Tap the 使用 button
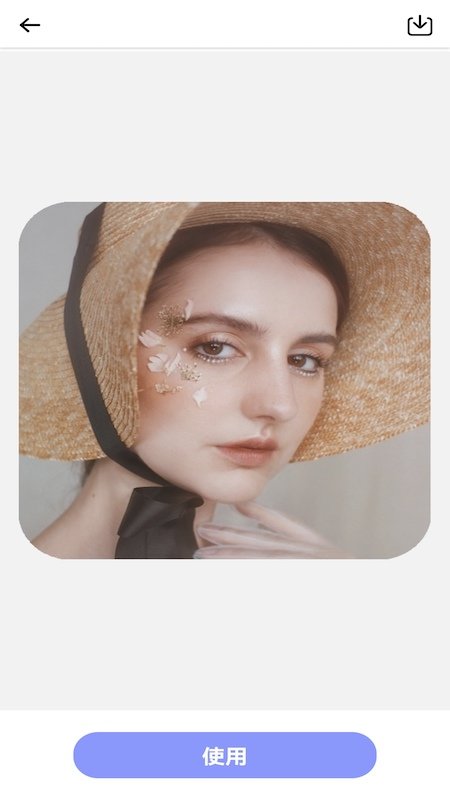This screenshot has height=800, width=450. [x=224, y=755]
